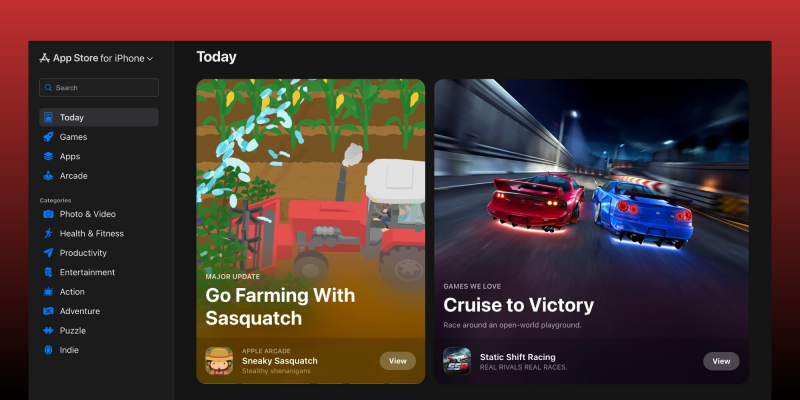Browse the Health & Fitness category
This screenshot has width=800, height=400.
(91, 233)
